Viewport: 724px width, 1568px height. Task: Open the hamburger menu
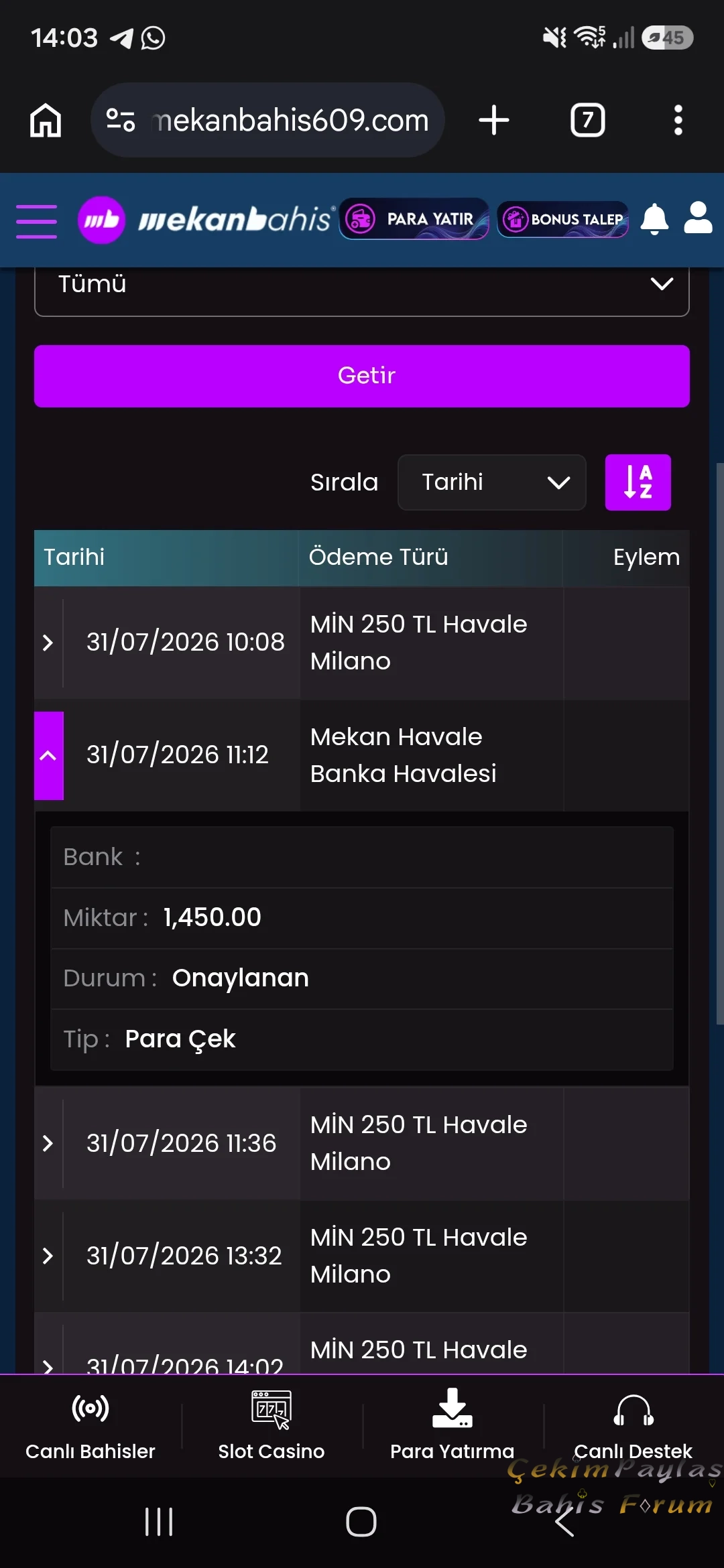pos(36,221)
